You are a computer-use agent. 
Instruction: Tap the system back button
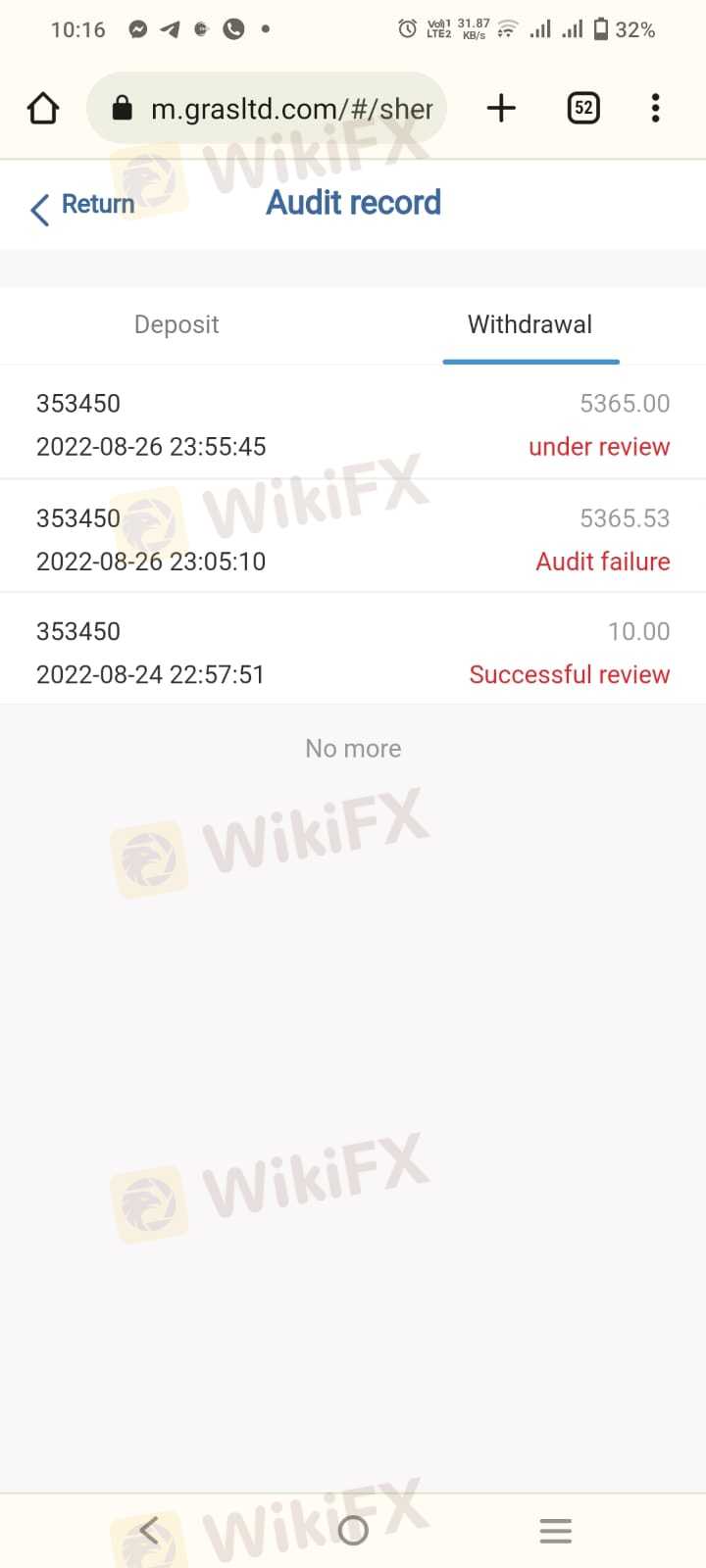(x=149, y=1530)
